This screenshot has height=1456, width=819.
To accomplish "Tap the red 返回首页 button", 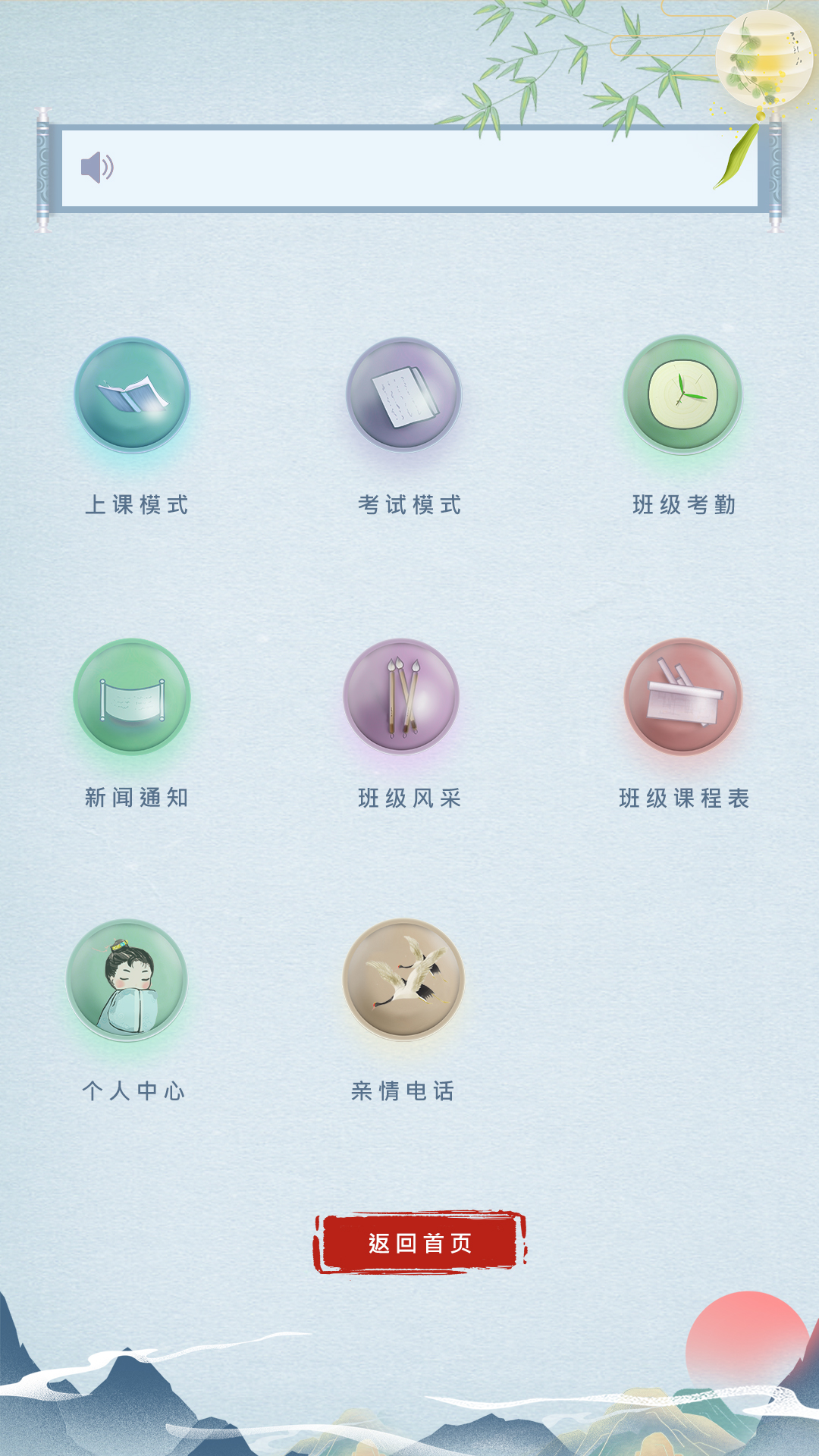I will pyautogui.click(x=420, y=1243).
